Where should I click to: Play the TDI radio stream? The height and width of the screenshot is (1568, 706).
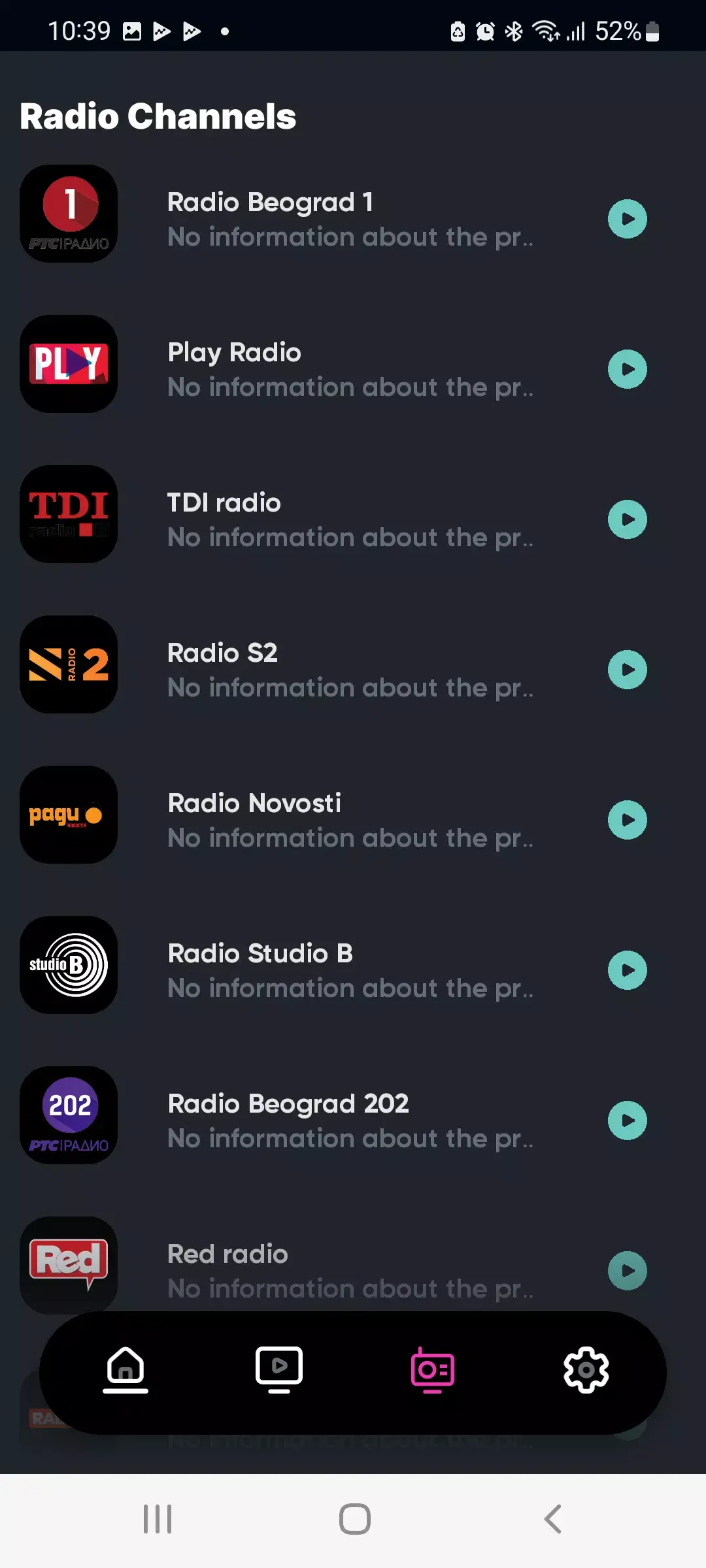627,519
